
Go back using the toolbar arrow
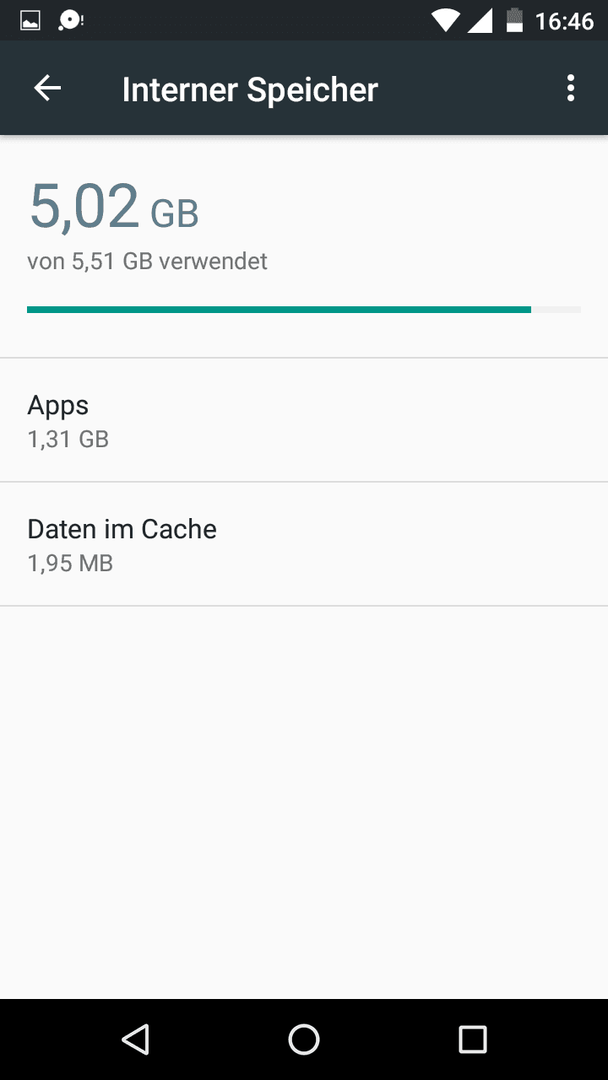click(48, 88)
